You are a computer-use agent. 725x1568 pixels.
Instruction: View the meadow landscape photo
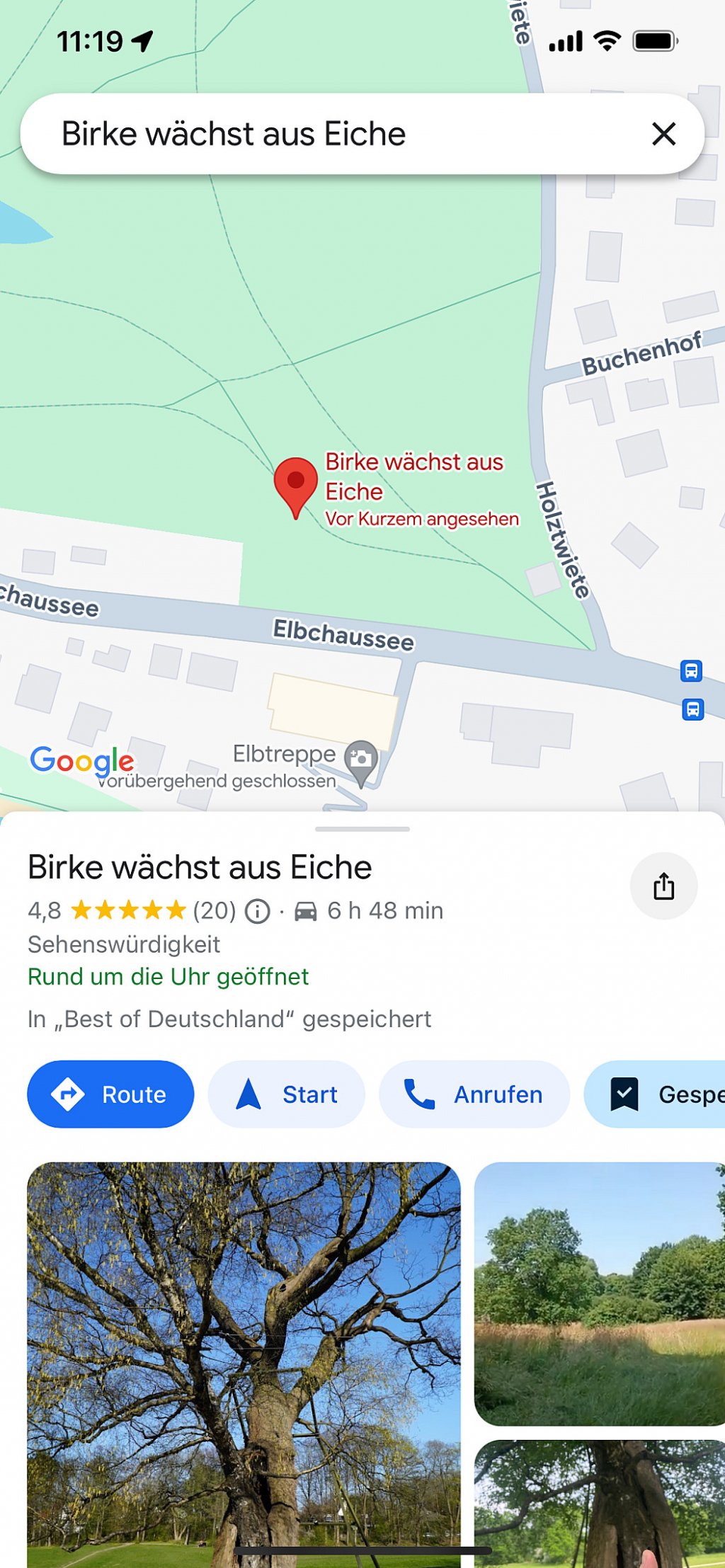tap(599, 1293)
